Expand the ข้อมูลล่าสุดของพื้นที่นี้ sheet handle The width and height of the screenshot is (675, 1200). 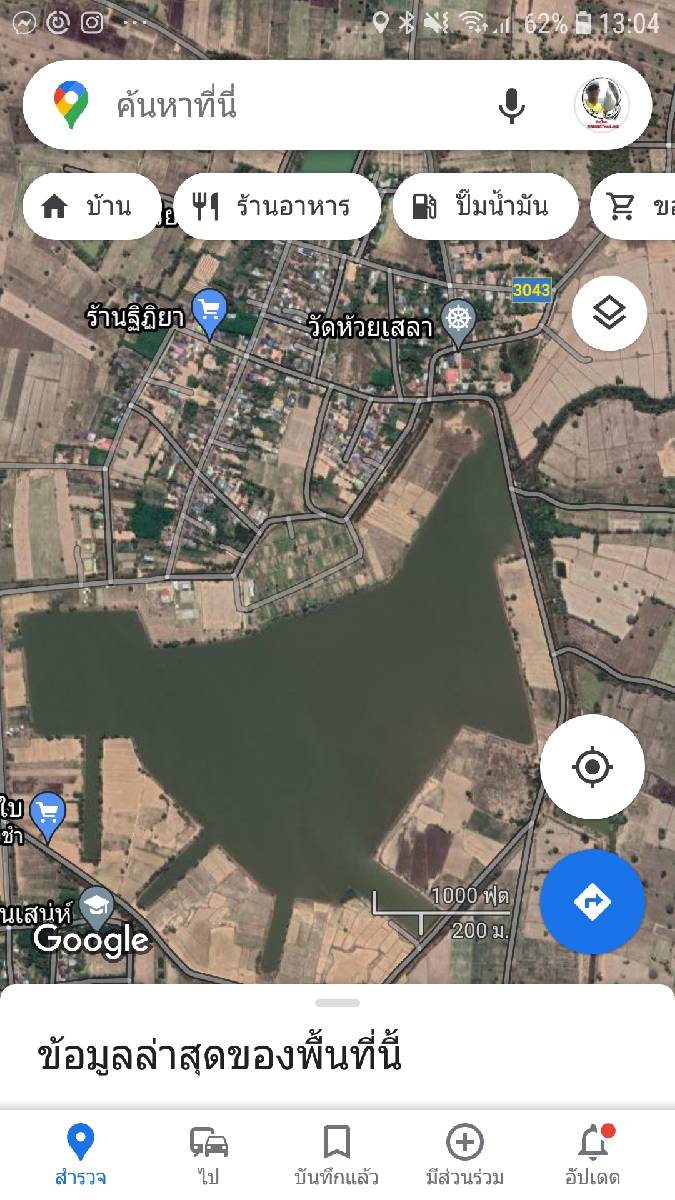[337, 1003]
